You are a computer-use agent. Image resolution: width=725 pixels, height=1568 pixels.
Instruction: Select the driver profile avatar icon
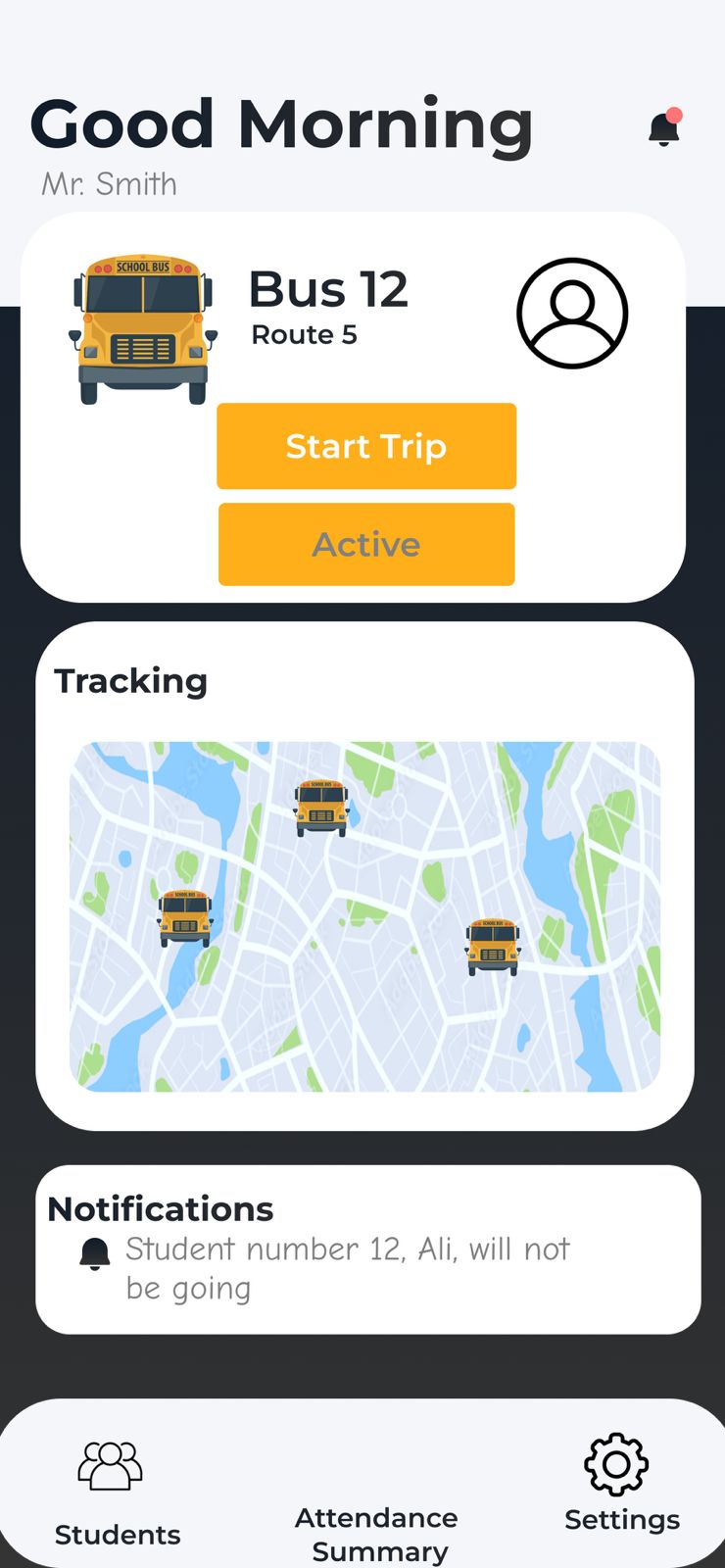click(573, 312)
